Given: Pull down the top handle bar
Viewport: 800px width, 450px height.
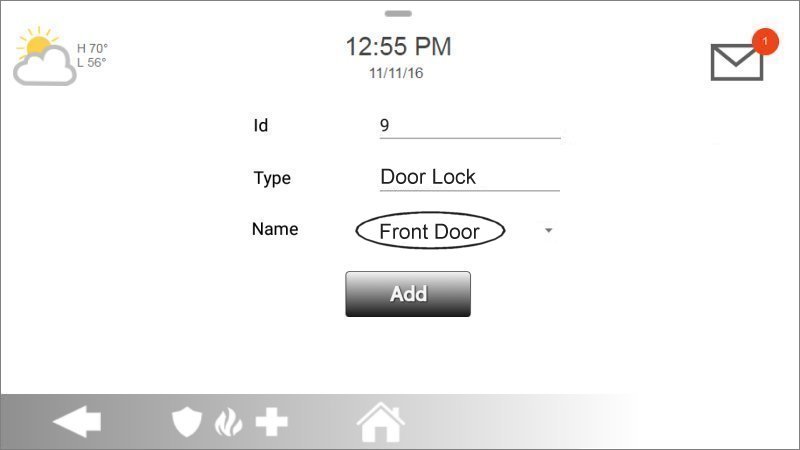Looking at the screenshot, I should point(398,13).
